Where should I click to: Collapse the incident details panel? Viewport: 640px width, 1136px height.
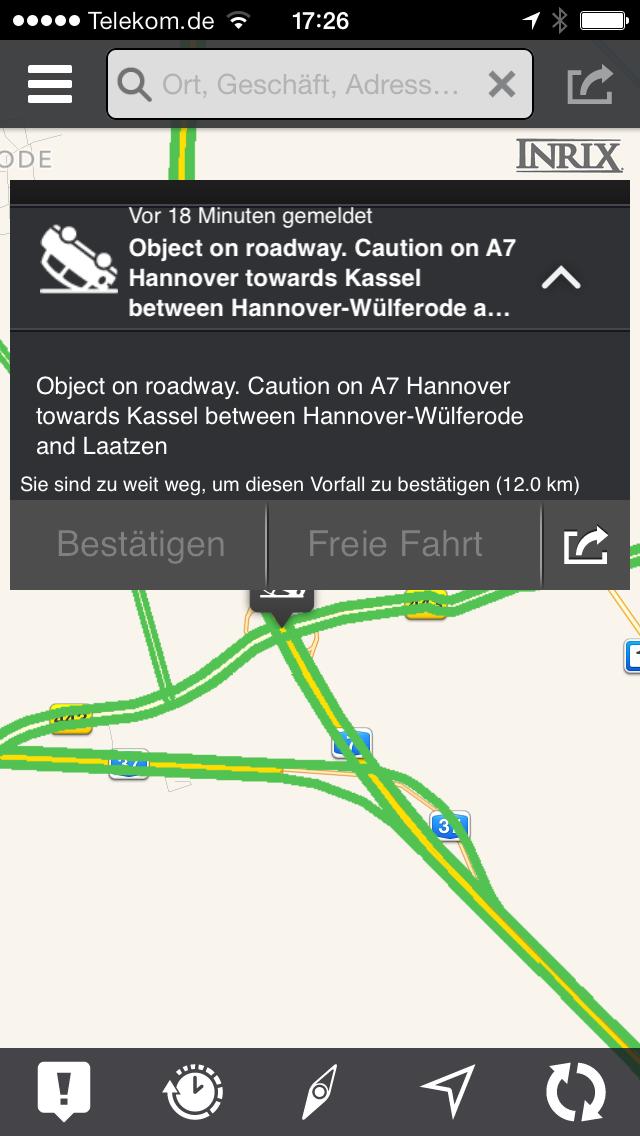coord(561,278)
